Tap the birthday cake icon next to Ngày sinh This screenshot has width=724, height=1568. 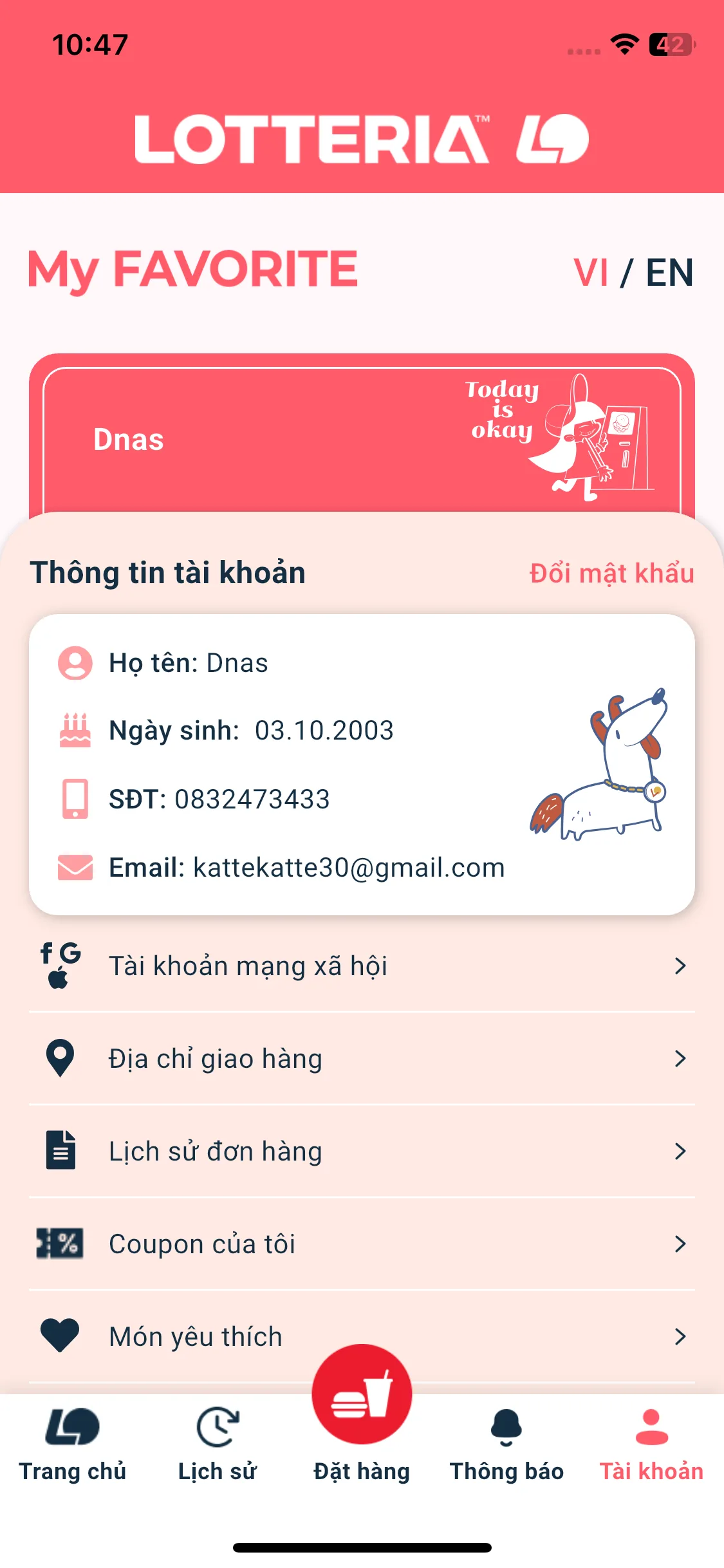[75, 730]
